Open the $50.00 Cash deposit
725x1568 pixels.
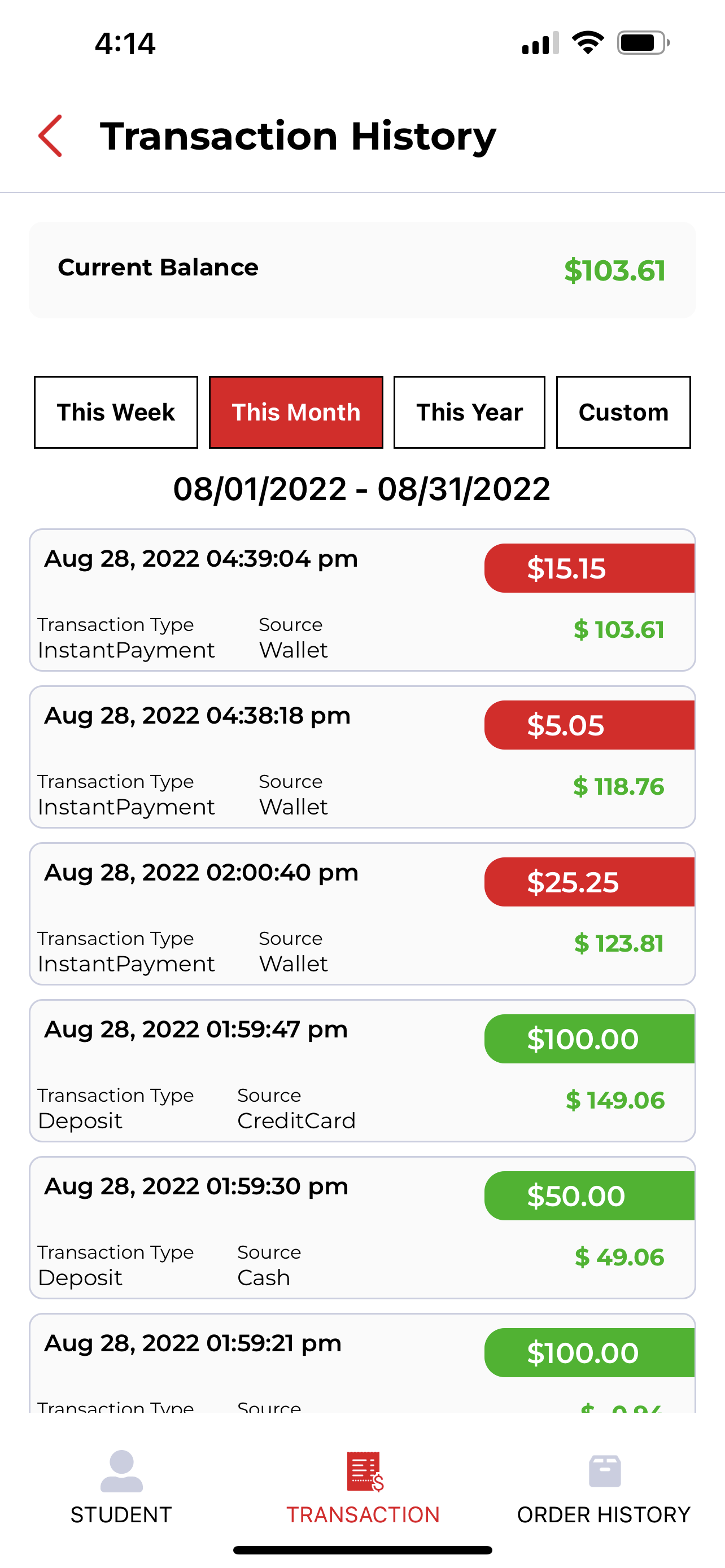[362, 1228]
